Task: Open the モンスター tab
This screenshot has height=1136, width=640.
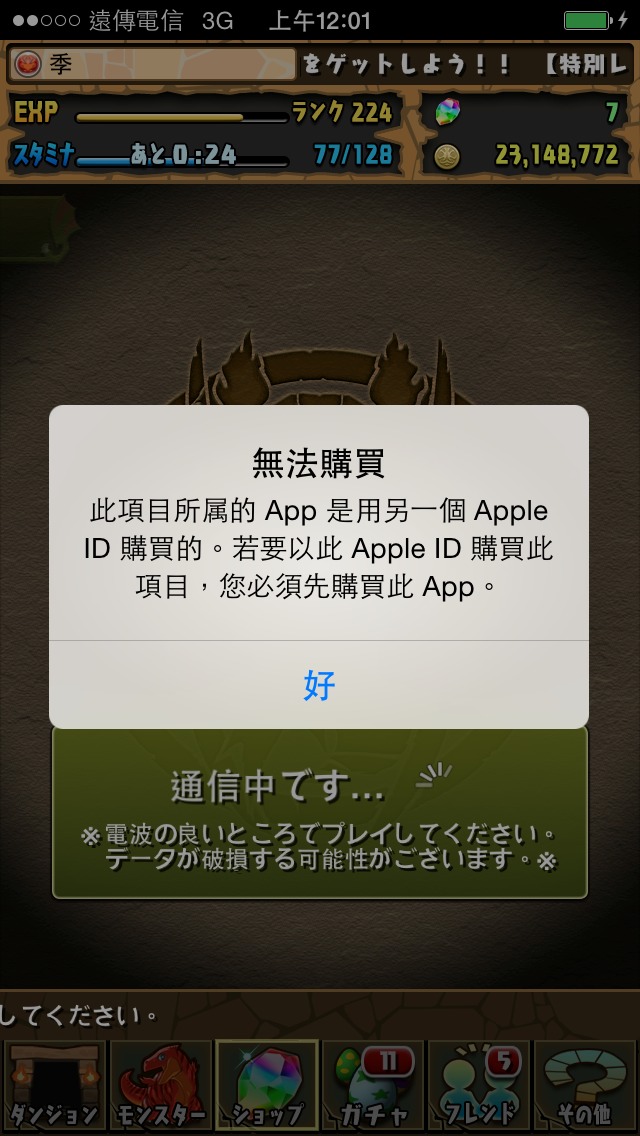Action: [160, 1086]
